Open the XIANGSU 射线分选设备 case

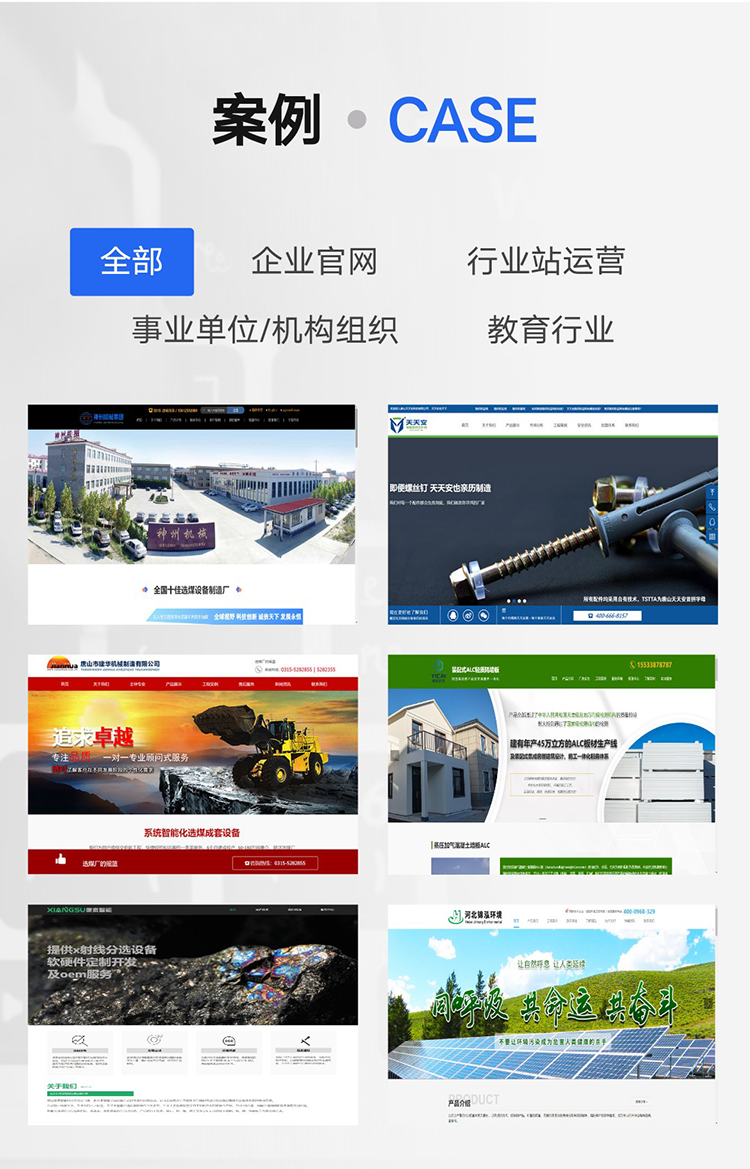click(x=192, y=1014)
